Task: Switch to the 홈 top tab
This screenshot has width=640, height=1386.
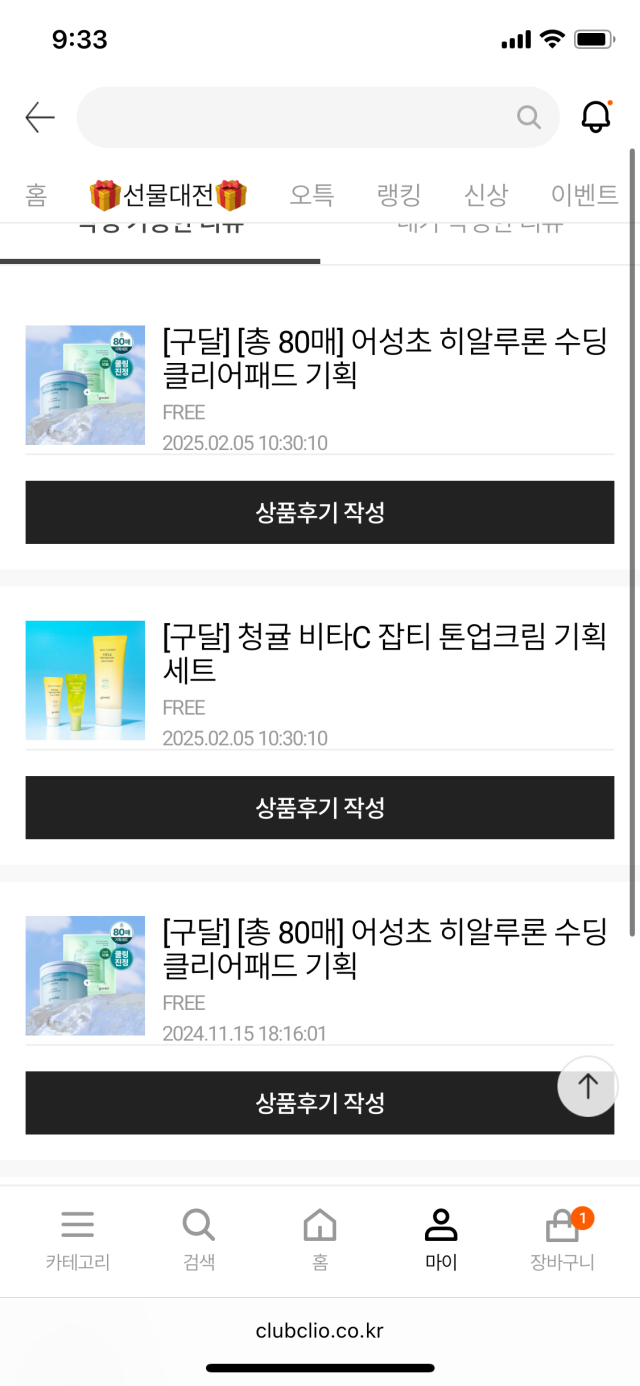Action: (x=36, y=195)
